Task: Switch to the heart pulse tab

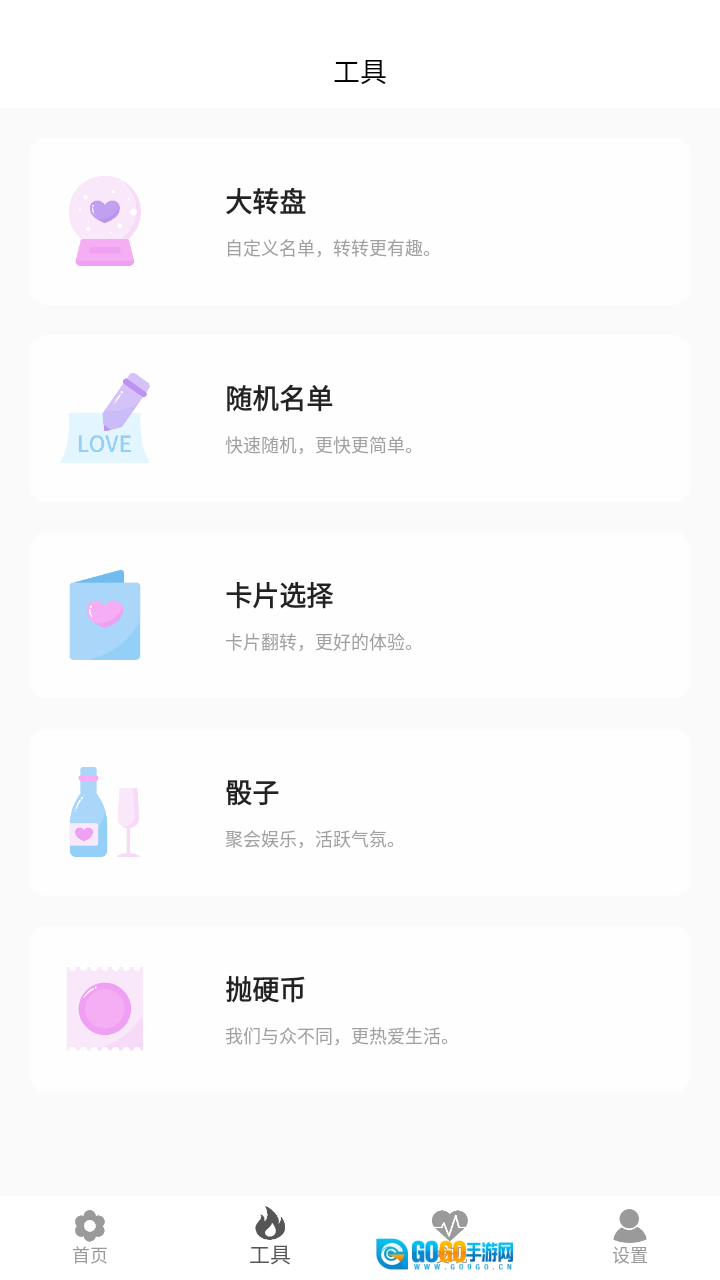Action: 450,1226
